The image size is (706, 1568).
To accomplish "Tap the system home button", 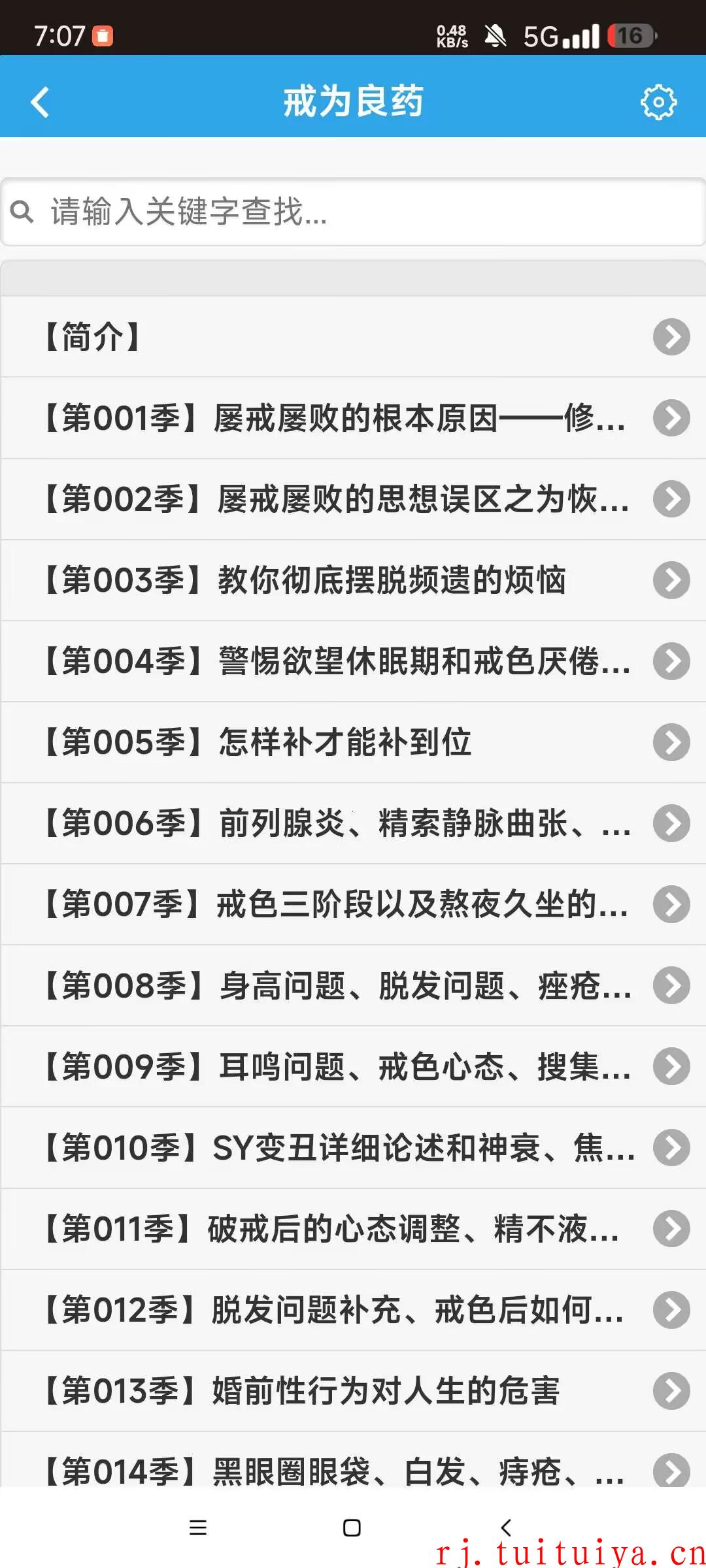I will [x=352, y=1527].
